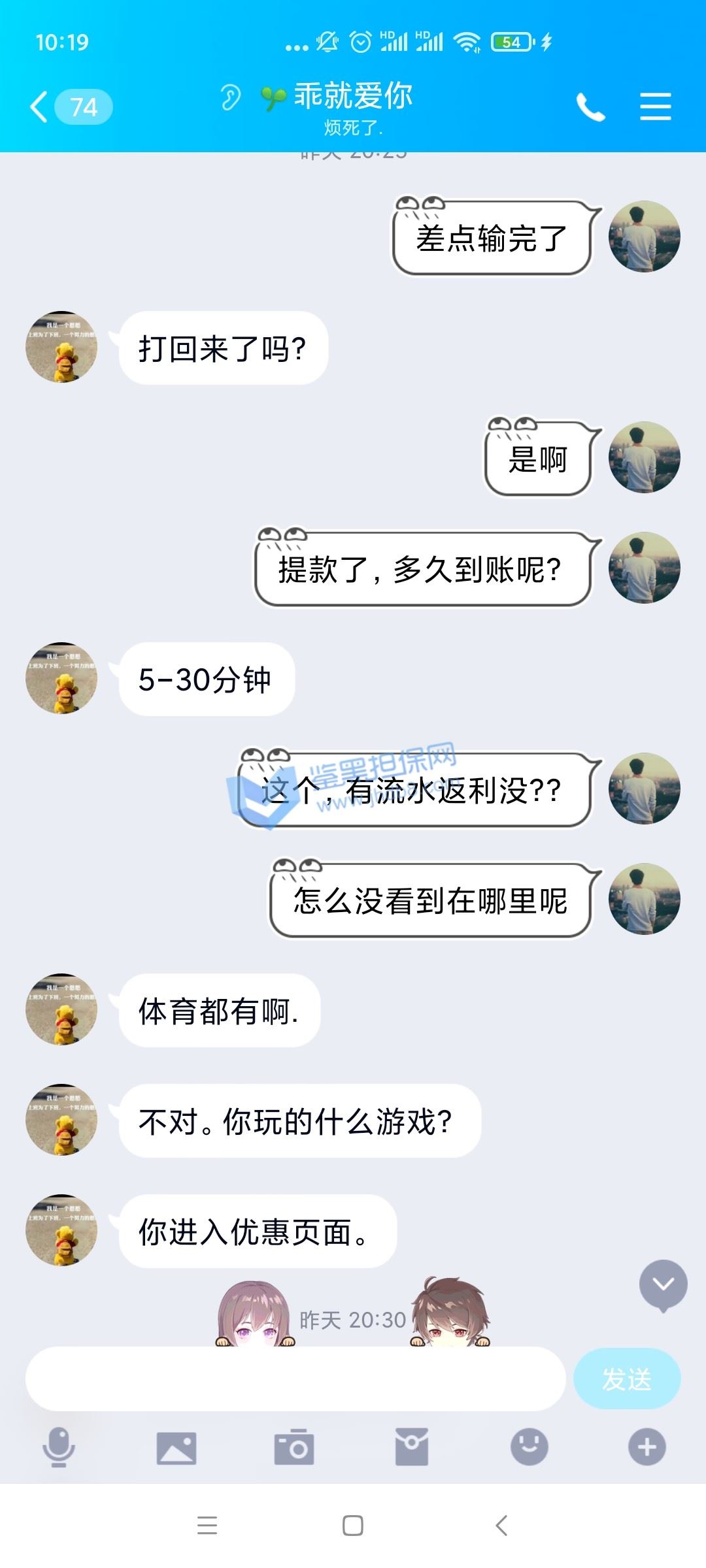This screenshot has height=1568, width=706.
Task: Open the recent apps system button
Action: click(207, 1526)
